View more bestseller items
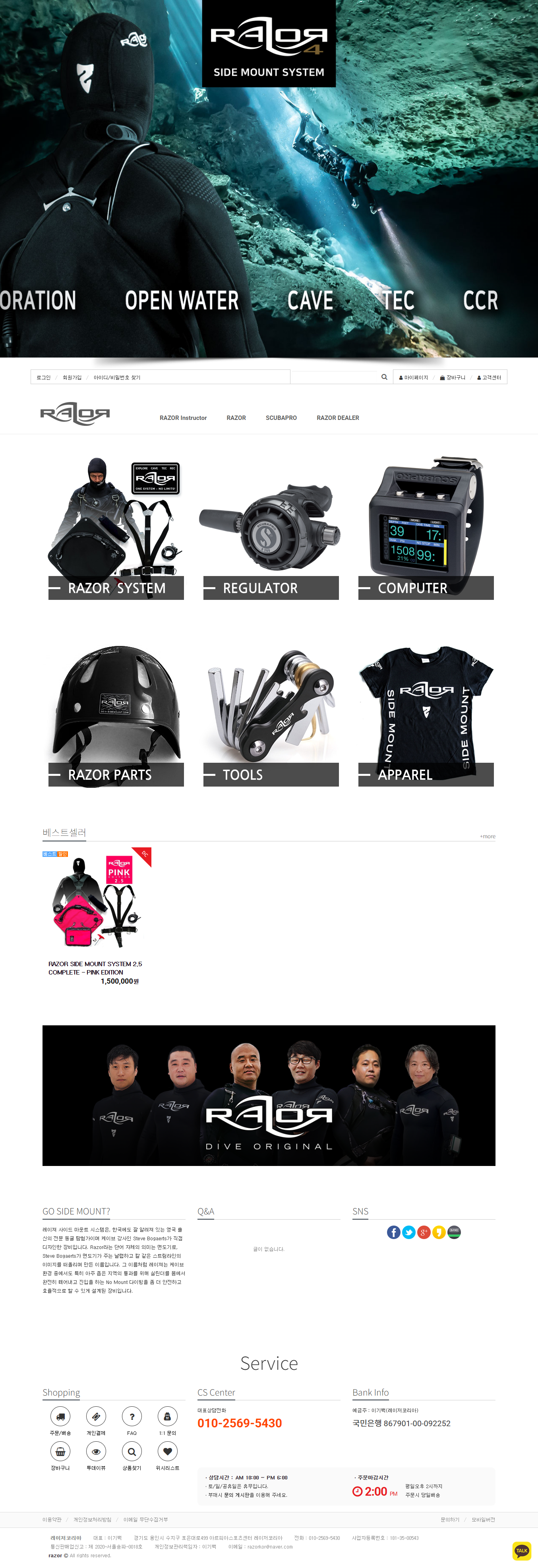 [x=488, y=836]
